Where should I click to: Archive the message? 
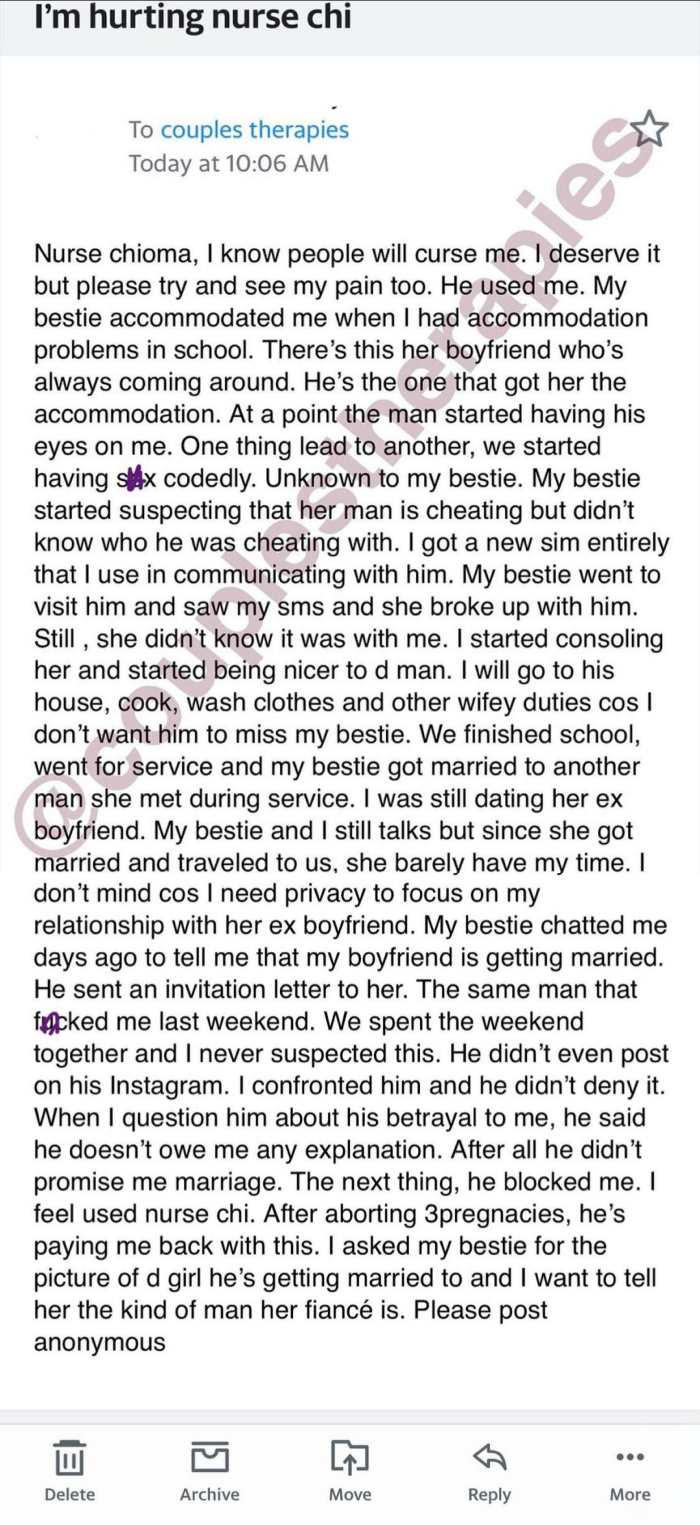click(209, 1469)
